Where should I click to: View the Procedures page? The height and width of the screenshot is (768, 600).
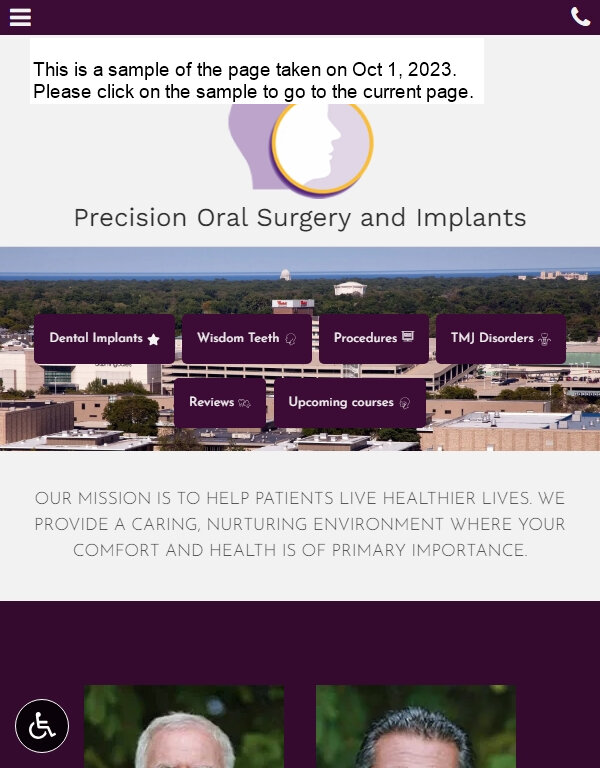pyautogui.click(x=373, y=339)
